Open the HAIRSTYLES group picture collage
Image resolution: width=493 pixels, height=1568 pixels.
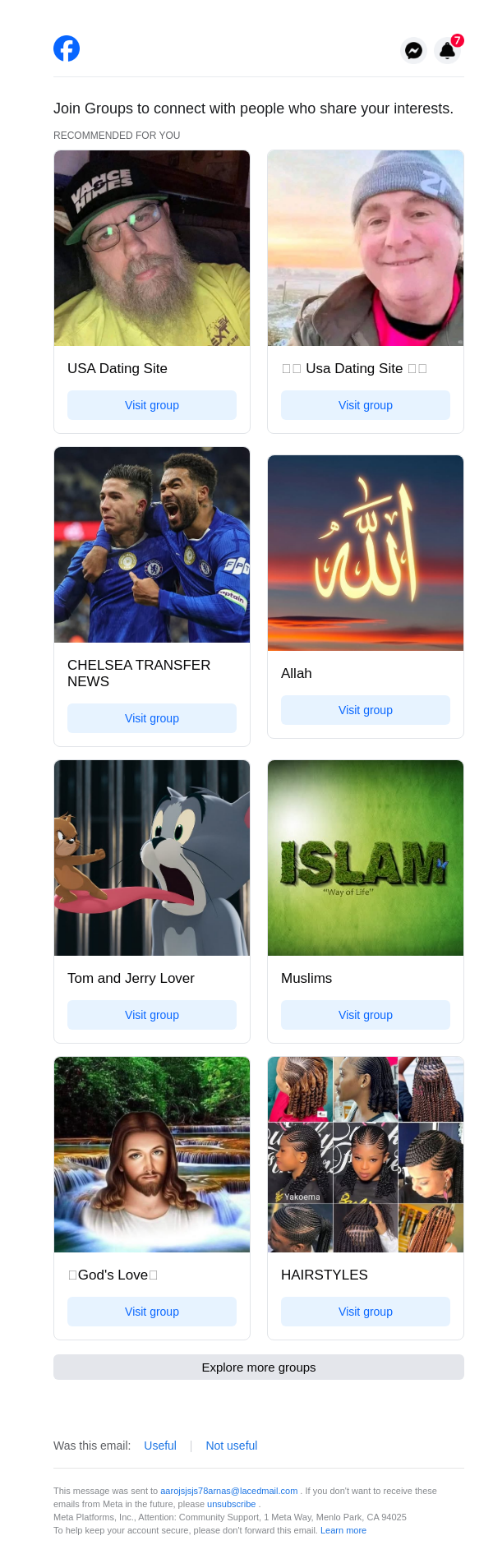click(366, 1155)
